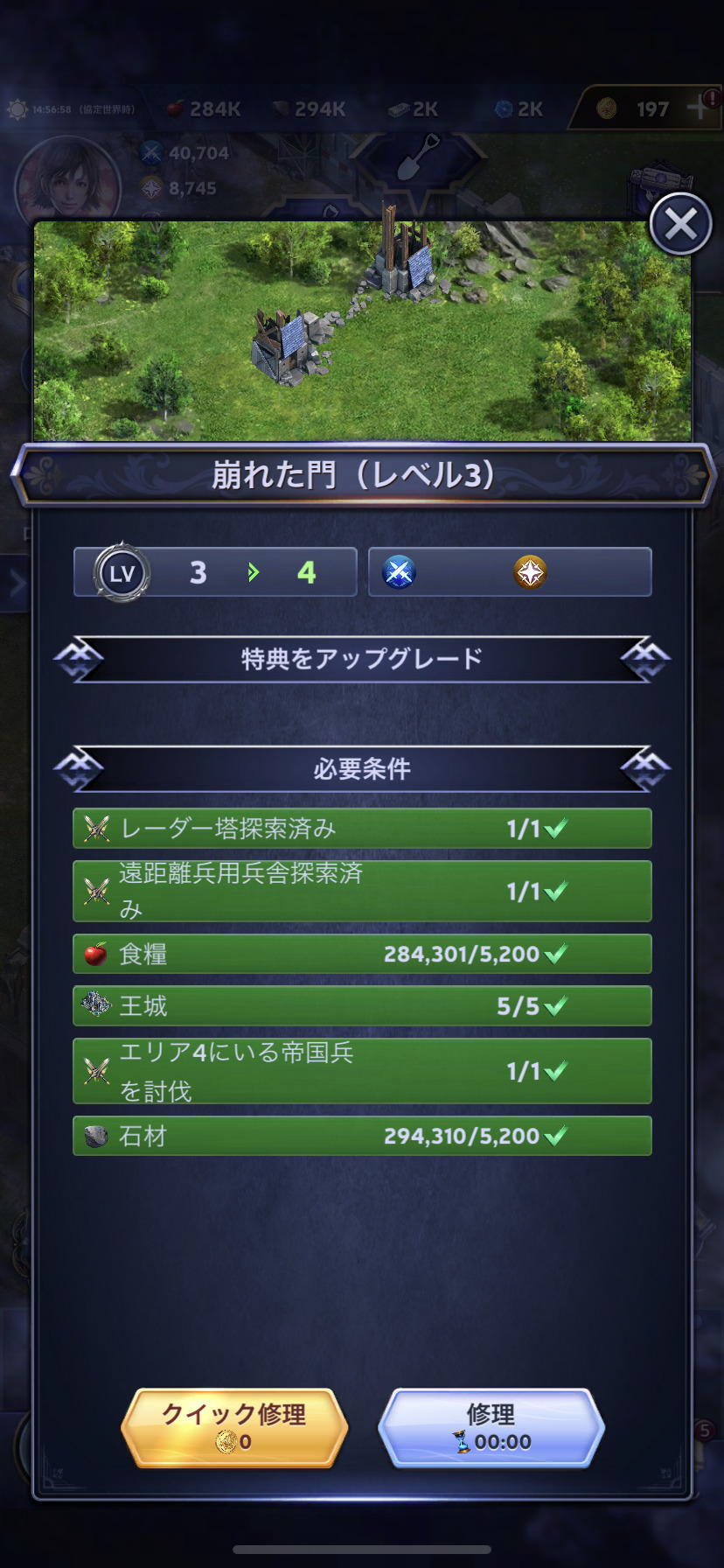Start repair with the 修理 button
Viewport: 724px width, 1568px height.
click(491, 1427)
